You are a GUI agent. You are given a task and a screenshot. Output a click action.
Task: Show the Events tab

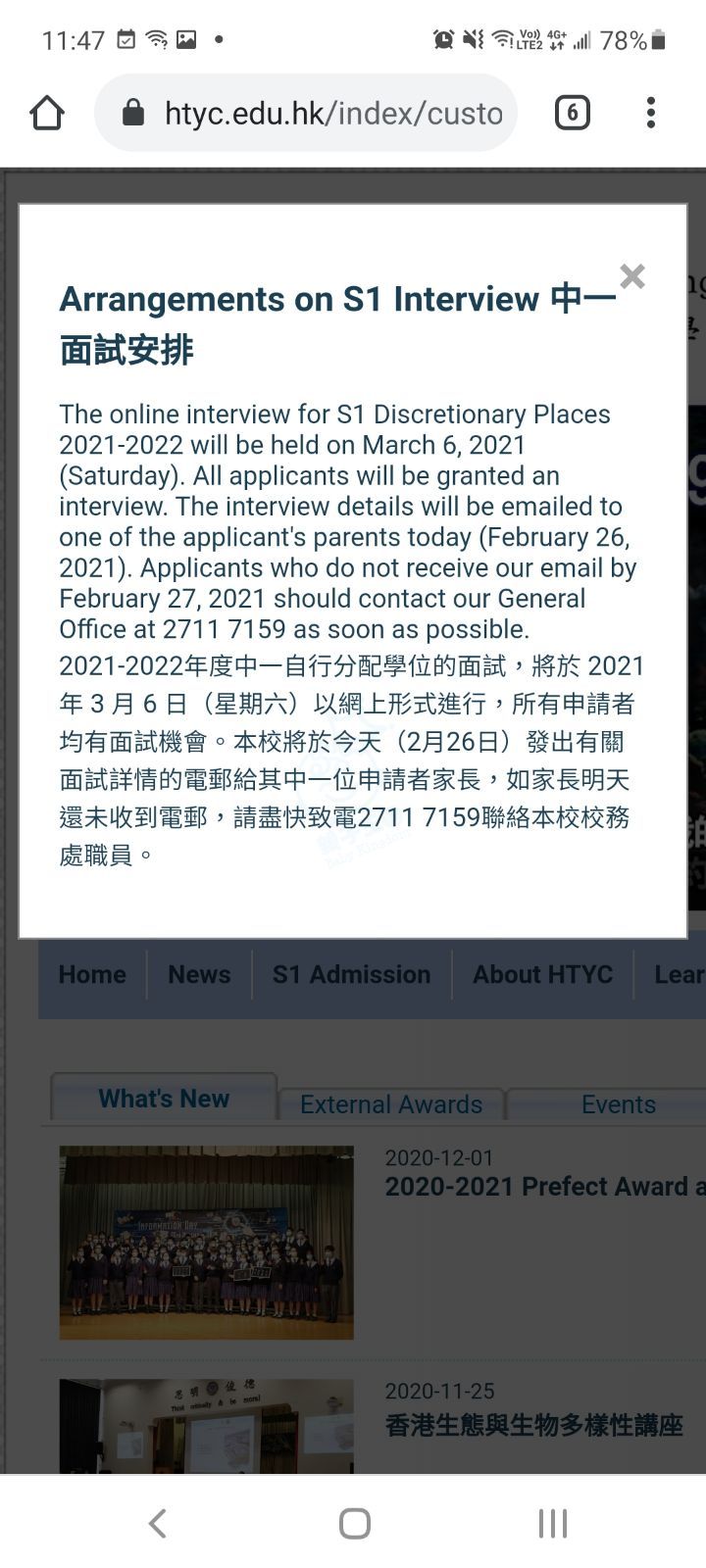(x=618, y=1104)
